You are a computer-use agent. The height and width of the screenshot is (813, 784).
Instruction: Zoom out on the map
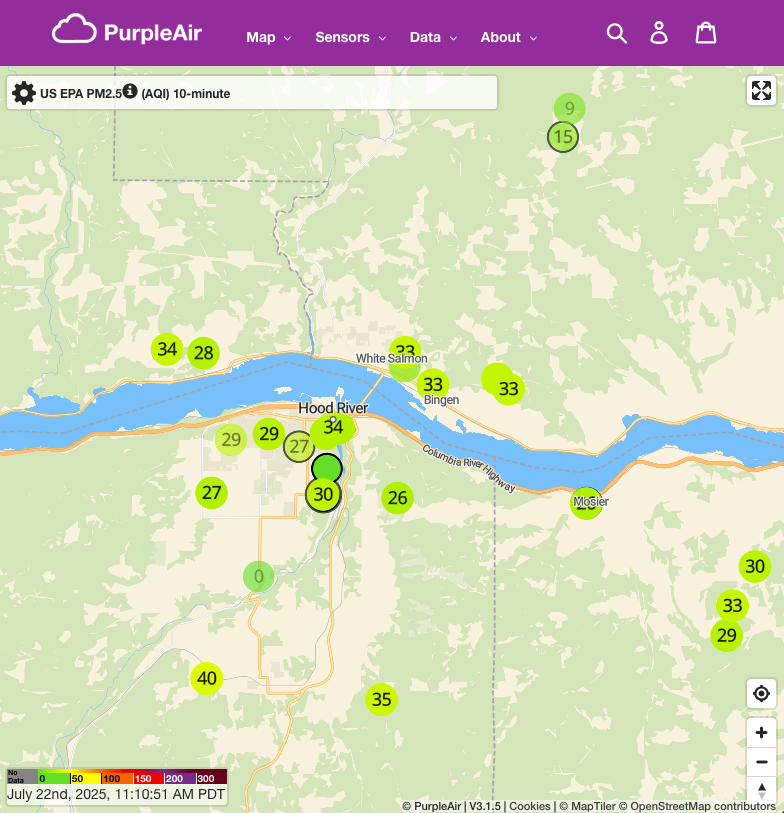point(761,761)
